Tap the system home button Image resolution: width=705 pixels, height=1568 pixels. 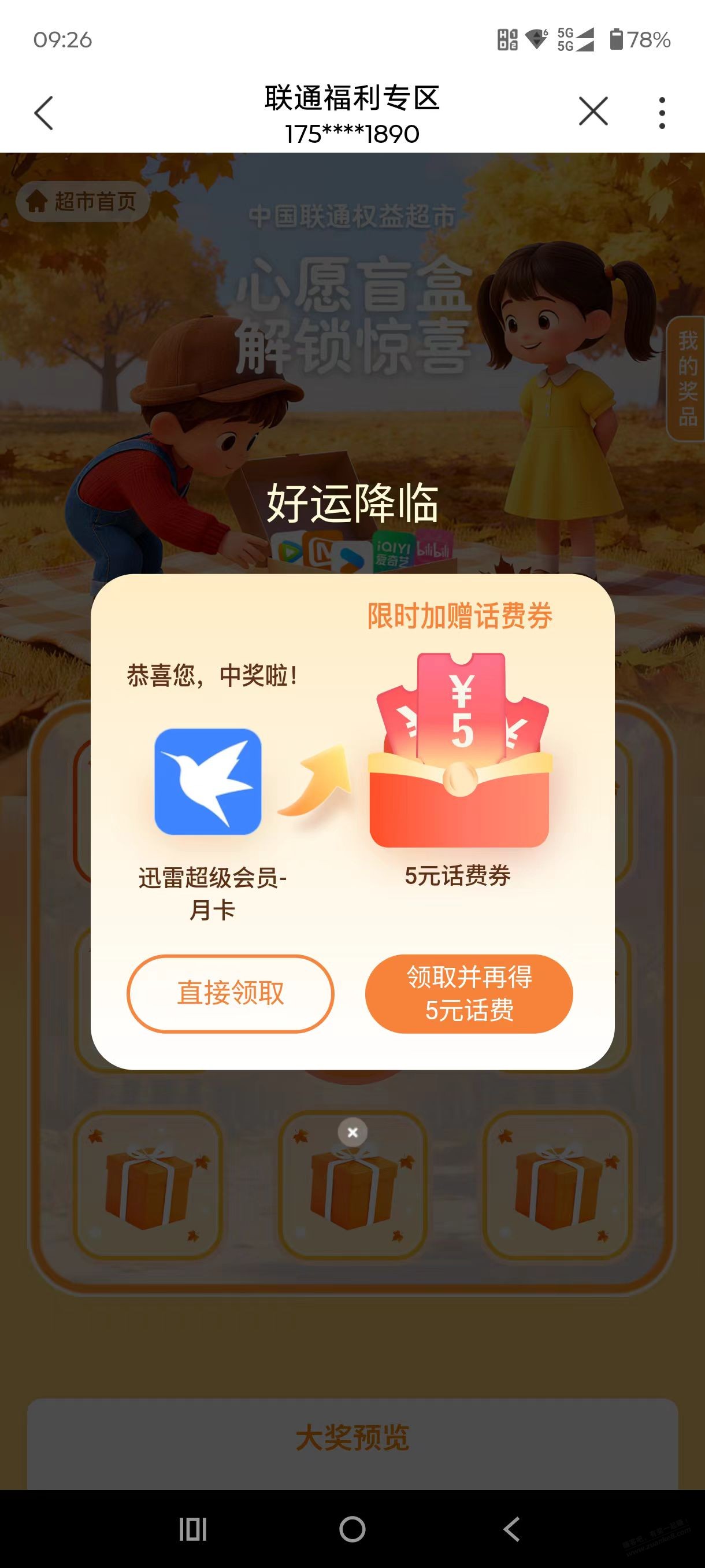coord(352,1529)
